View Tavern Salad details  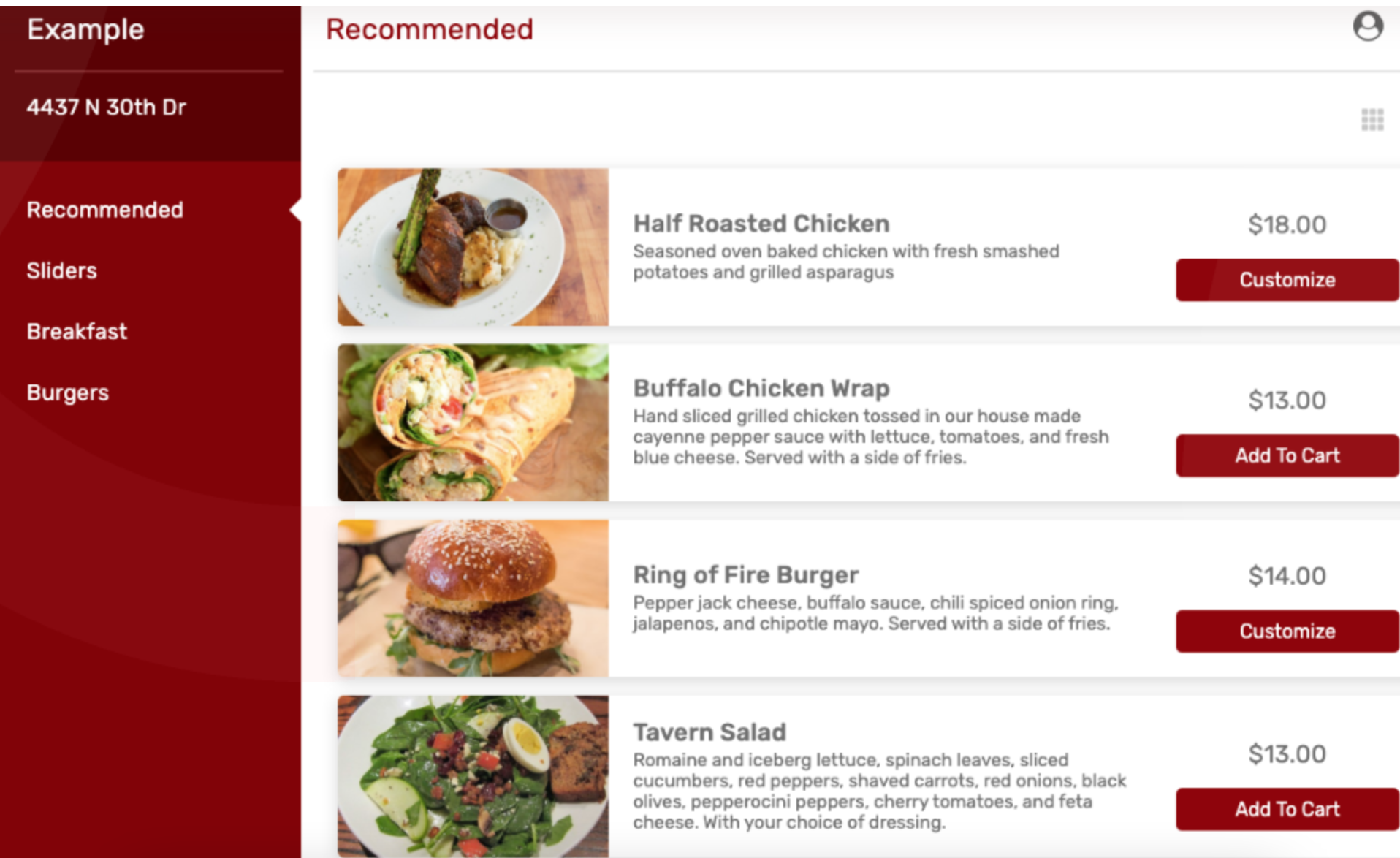(709, 732)
